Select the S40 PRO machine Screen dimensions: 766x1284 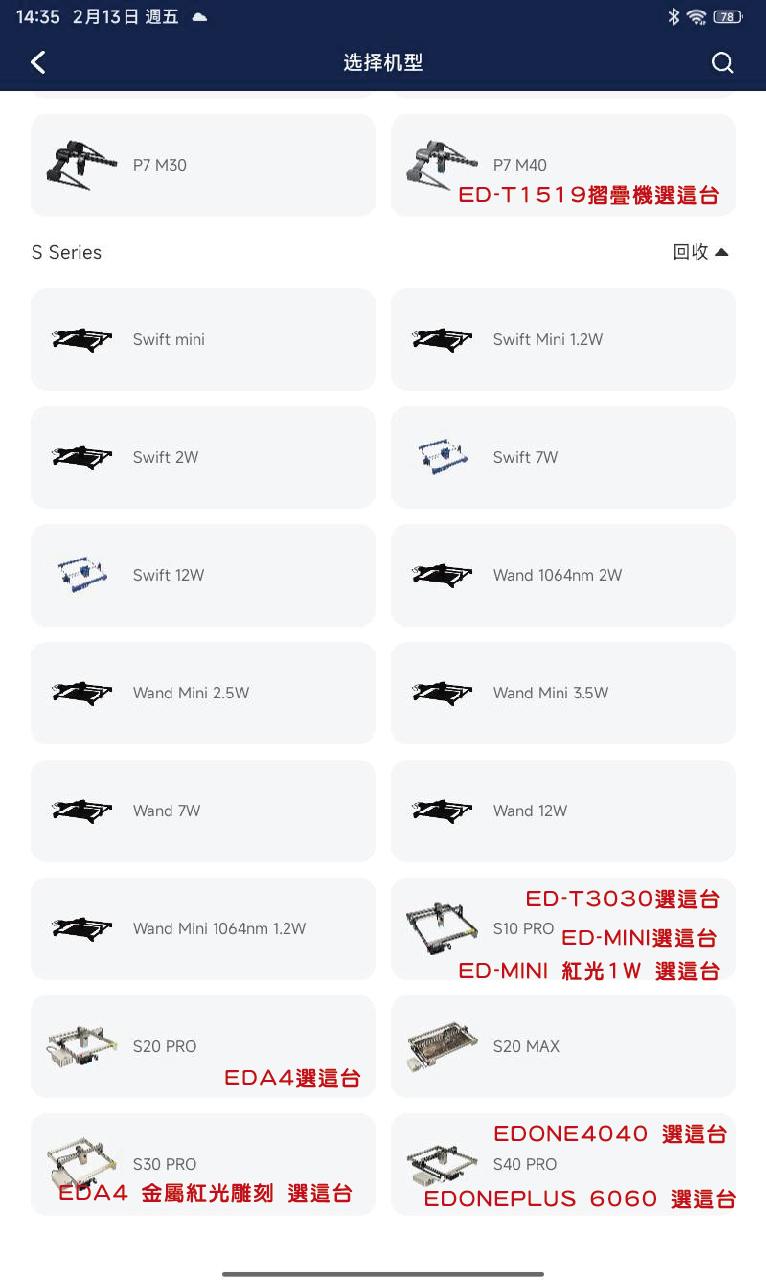[525, 1164]
